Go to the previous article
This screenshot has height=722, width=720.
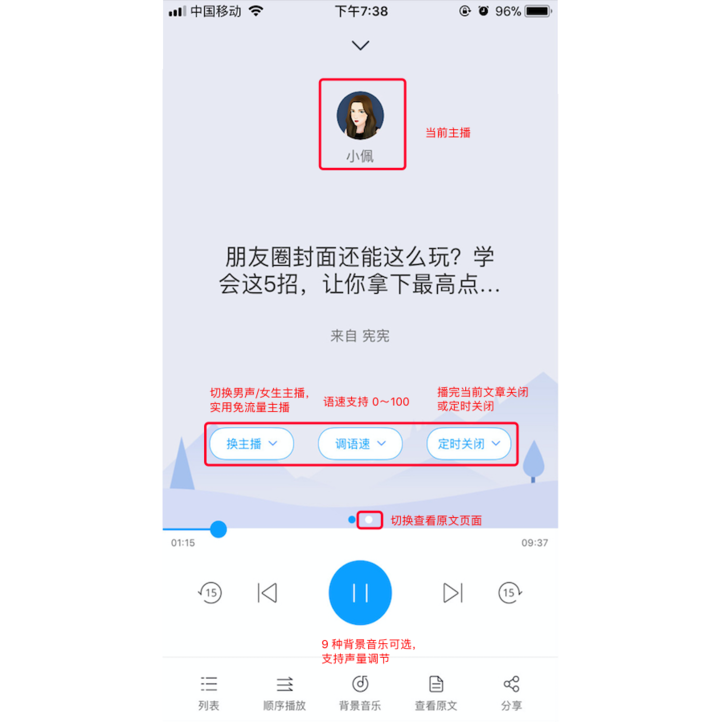click(267, 593)
